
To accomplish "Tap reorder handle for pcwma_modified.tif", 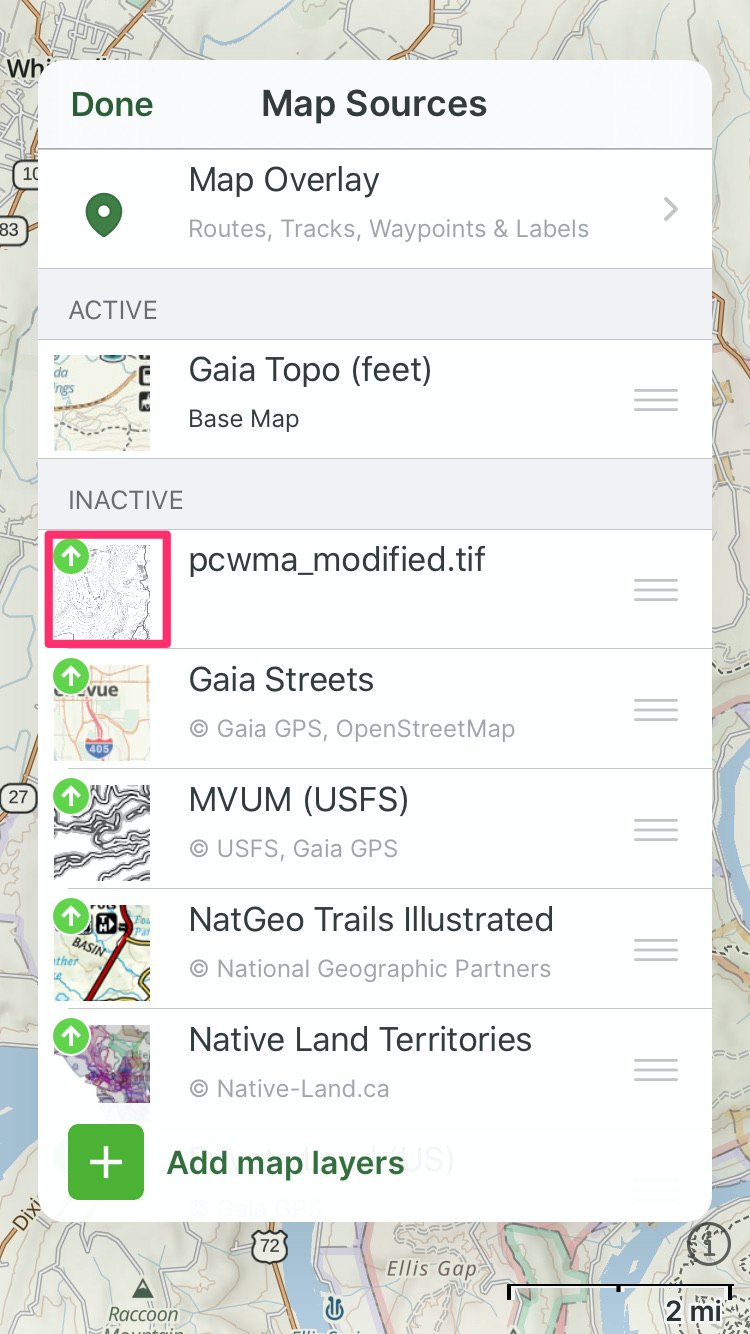I will click(656, 590).
